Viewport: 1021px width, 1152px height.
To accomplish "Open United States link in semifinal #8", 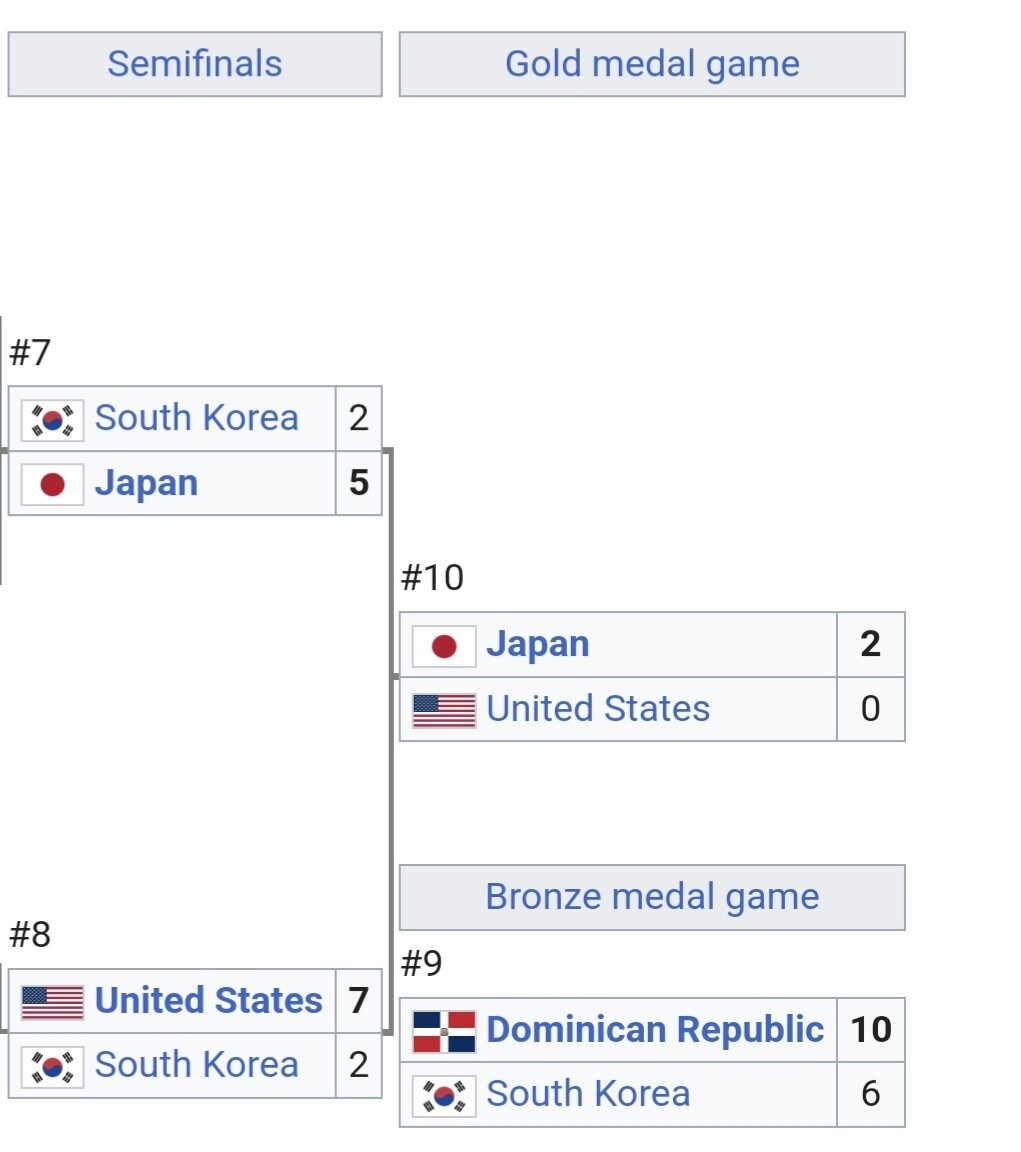I will tap(209, 1001).
